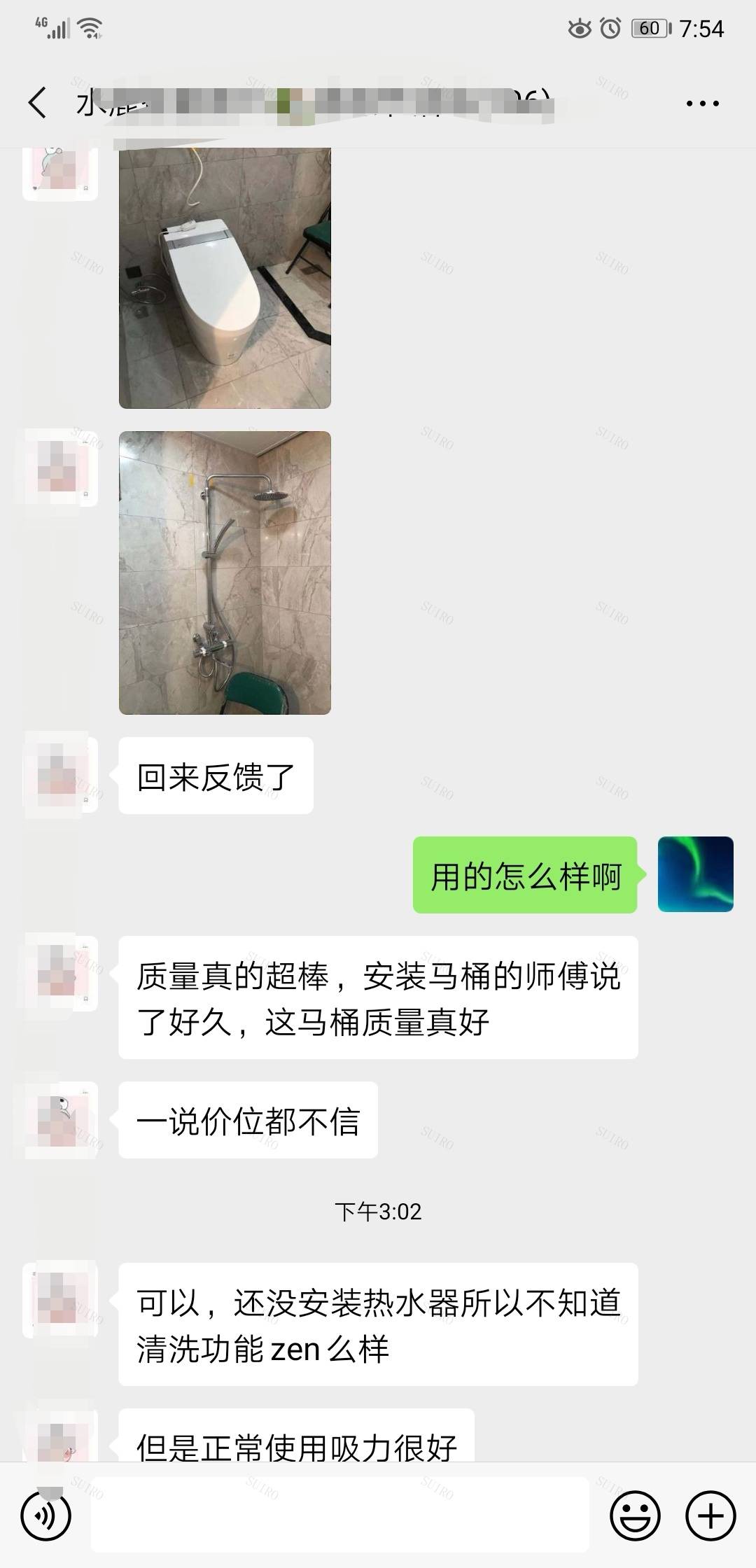The height and width of the screenshot is (1568, 756).
Task: Switch to voice message input
Action: [x=45, y=1516]
